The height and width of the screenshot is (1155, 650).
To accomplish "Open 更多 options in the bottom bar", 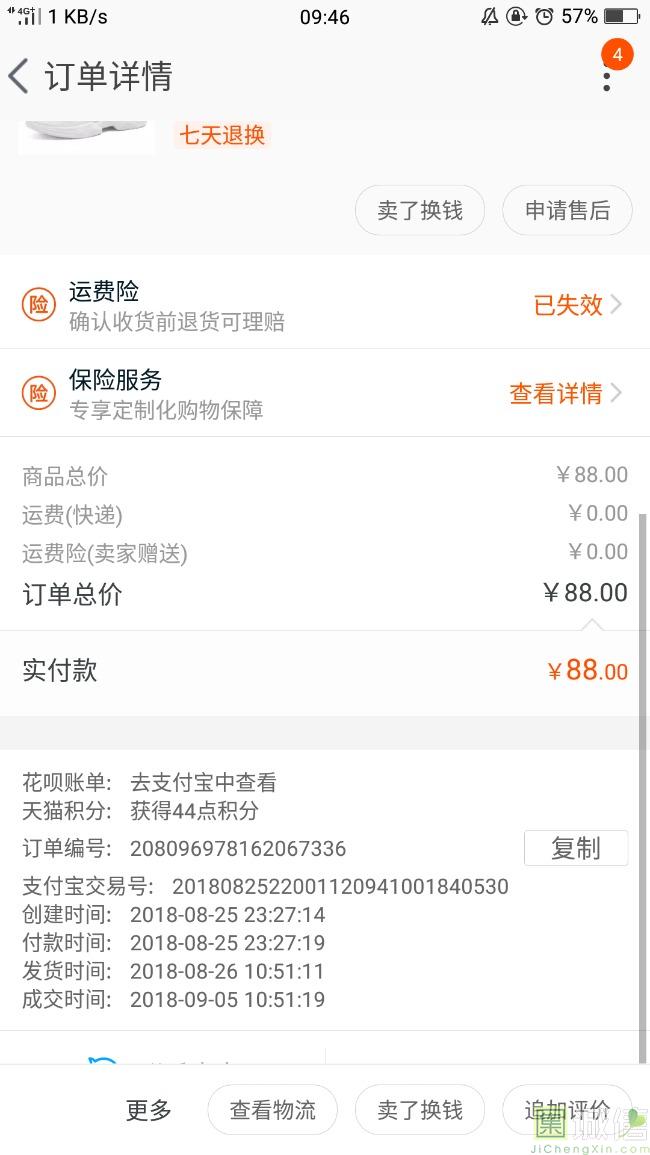I will tap(148, 1110).
